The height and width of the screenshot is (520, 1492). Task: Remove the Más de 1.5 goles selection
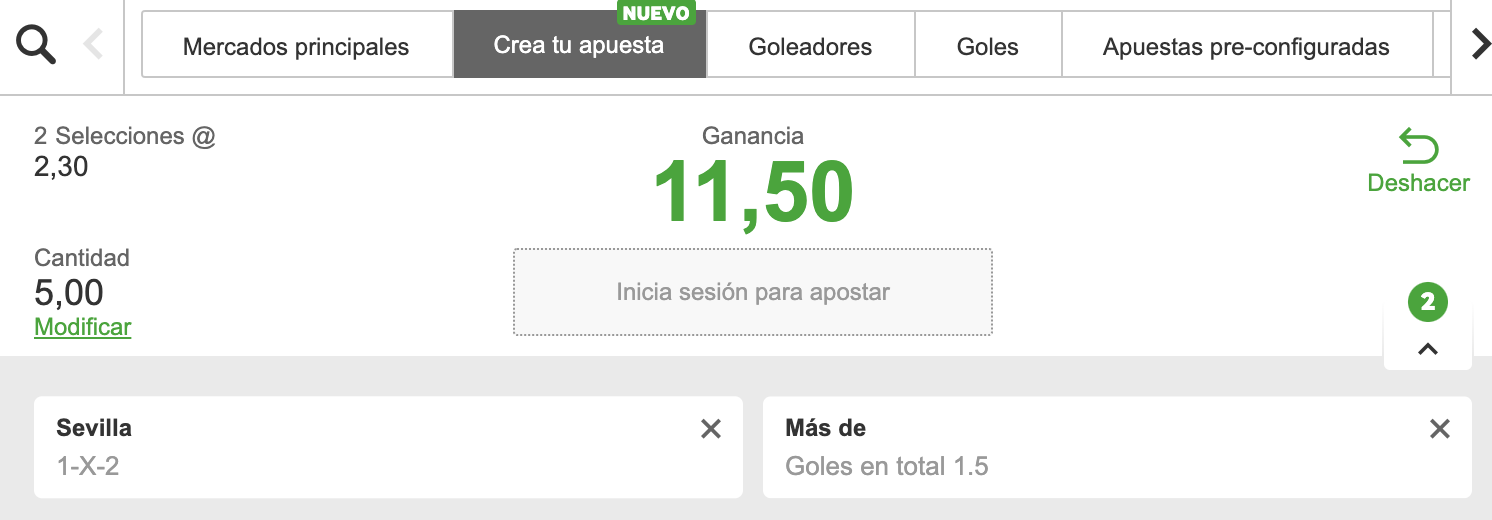pyautogui.click(x=1439, y=429)
